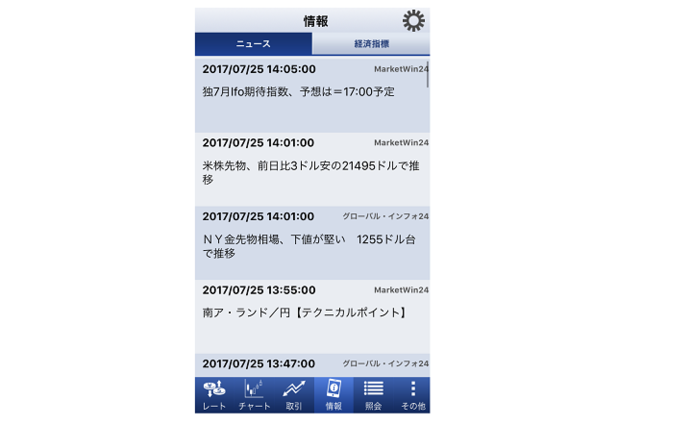692x425 pixels.
Task: Open the settings gear icon
Action: coord(413,21)
